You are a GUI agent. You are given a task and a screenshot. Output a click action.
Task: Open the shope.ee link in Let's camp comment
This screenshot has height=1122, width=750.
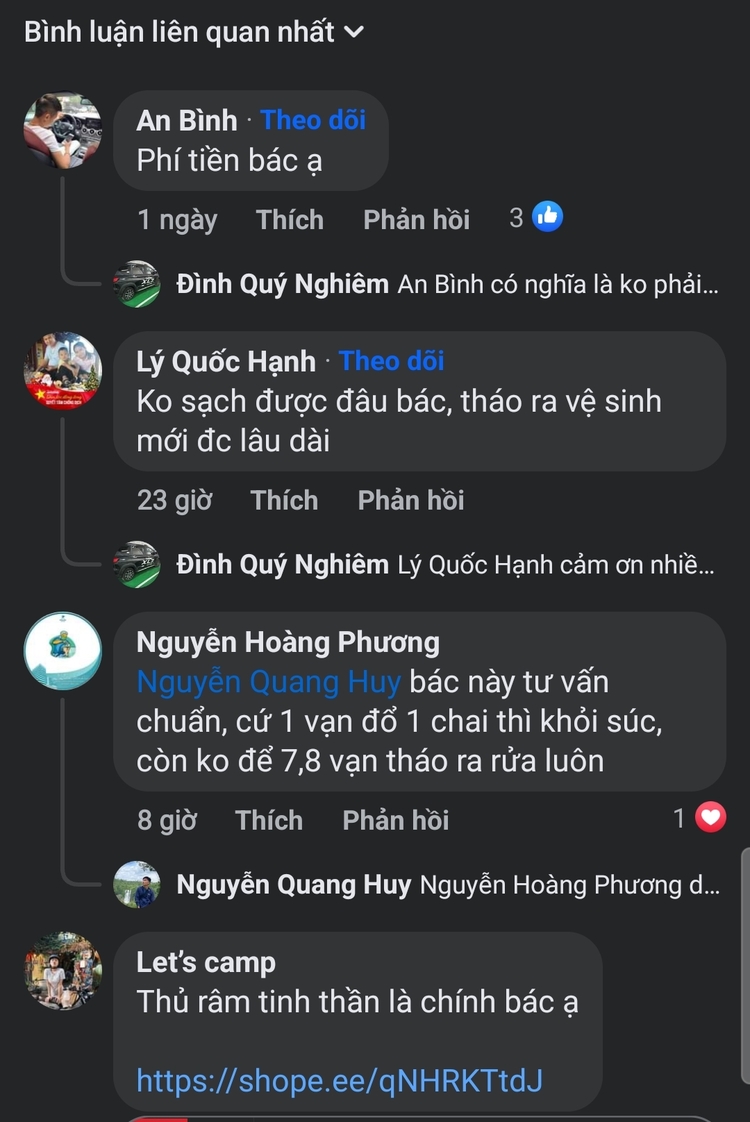point(339,1080)
